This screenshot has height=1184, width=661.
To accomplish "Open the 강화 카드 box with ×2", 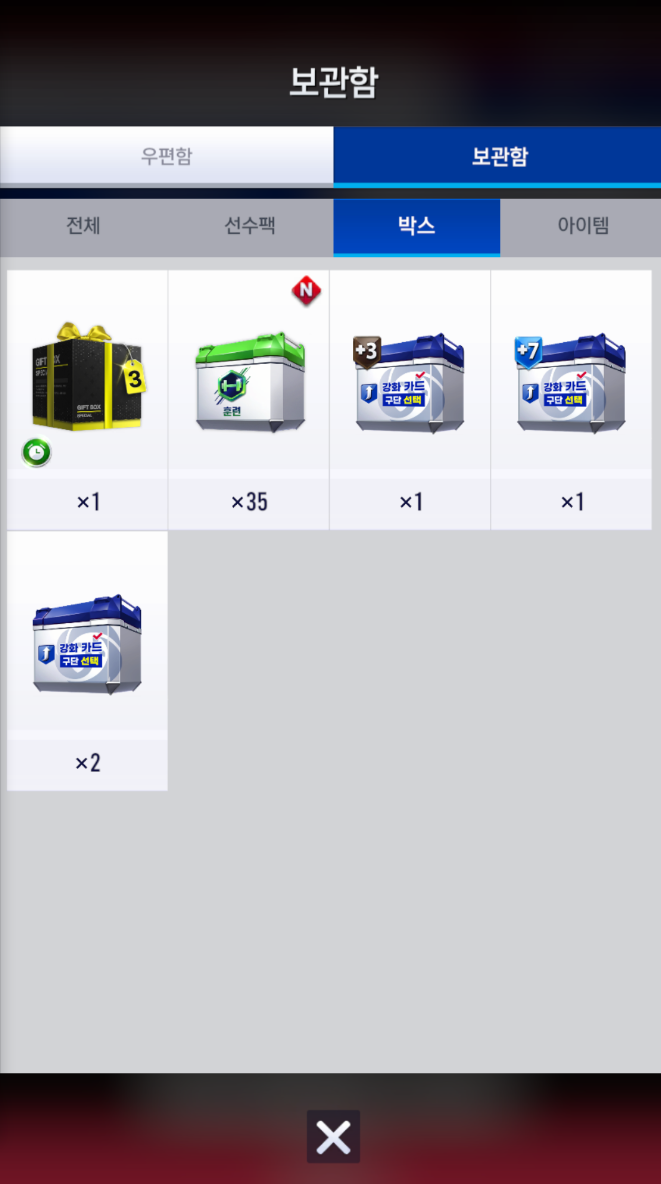I will pos(88,646).
